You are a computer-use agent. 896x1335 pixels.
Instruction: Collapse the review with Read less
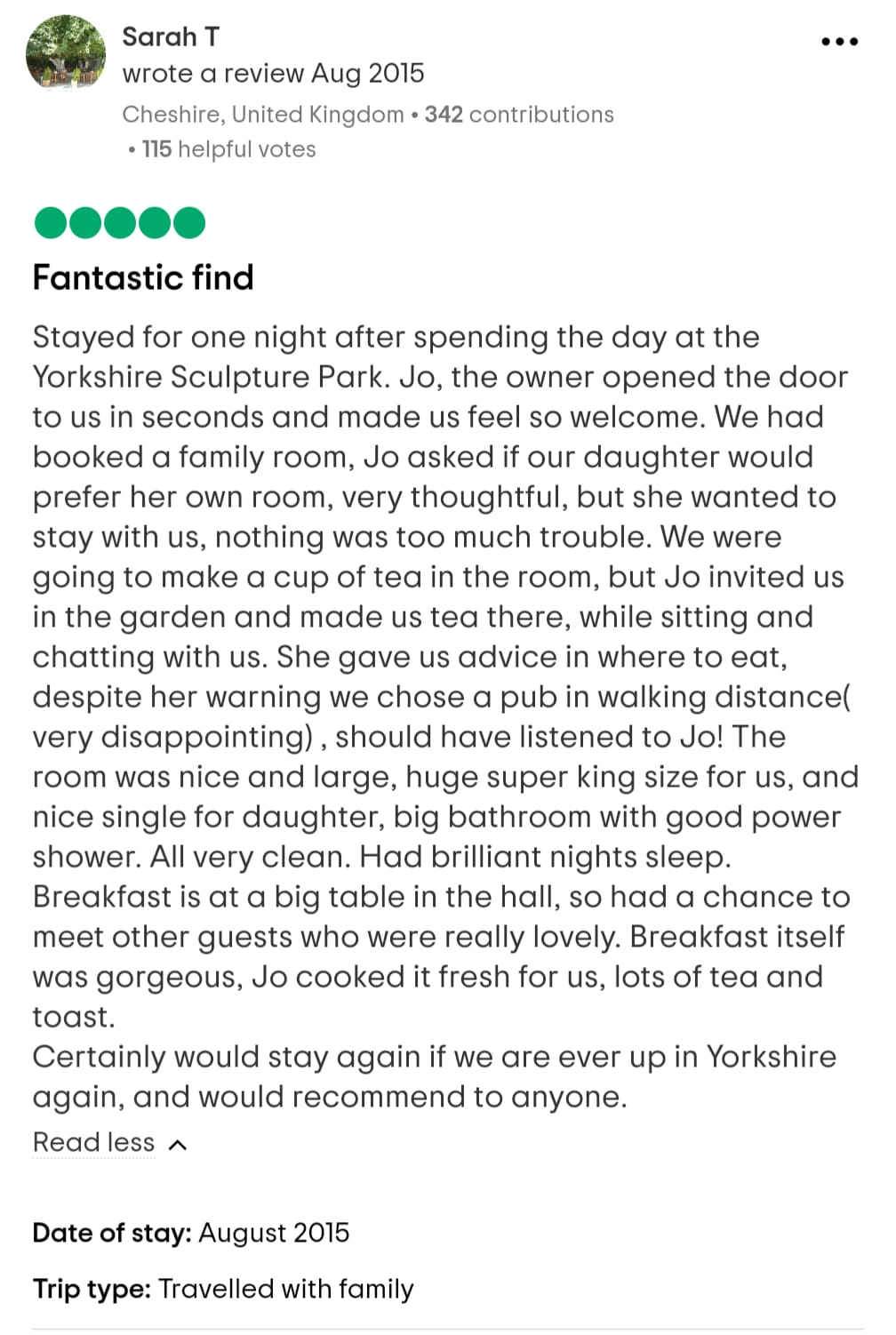point(108,1142)
